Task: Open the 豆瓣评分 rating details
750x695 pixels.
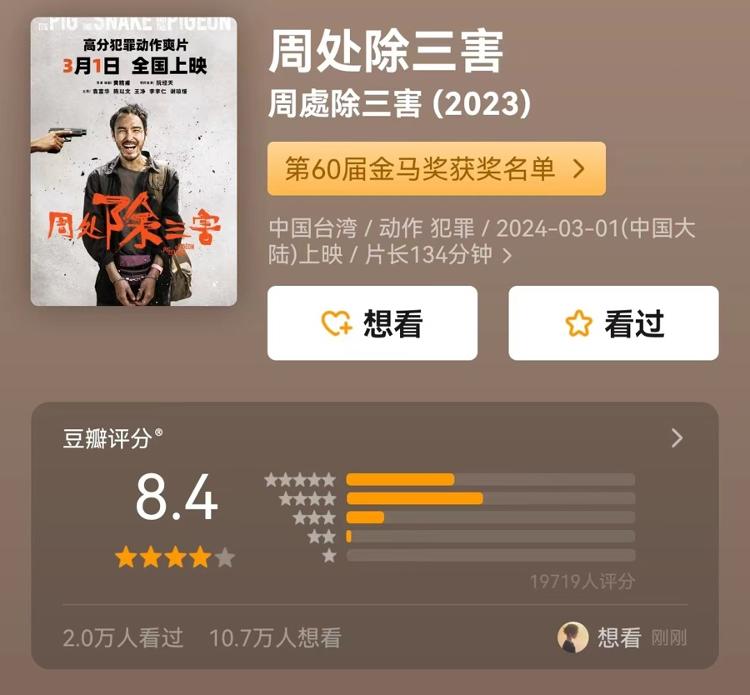Action: [x=676, y=438]
